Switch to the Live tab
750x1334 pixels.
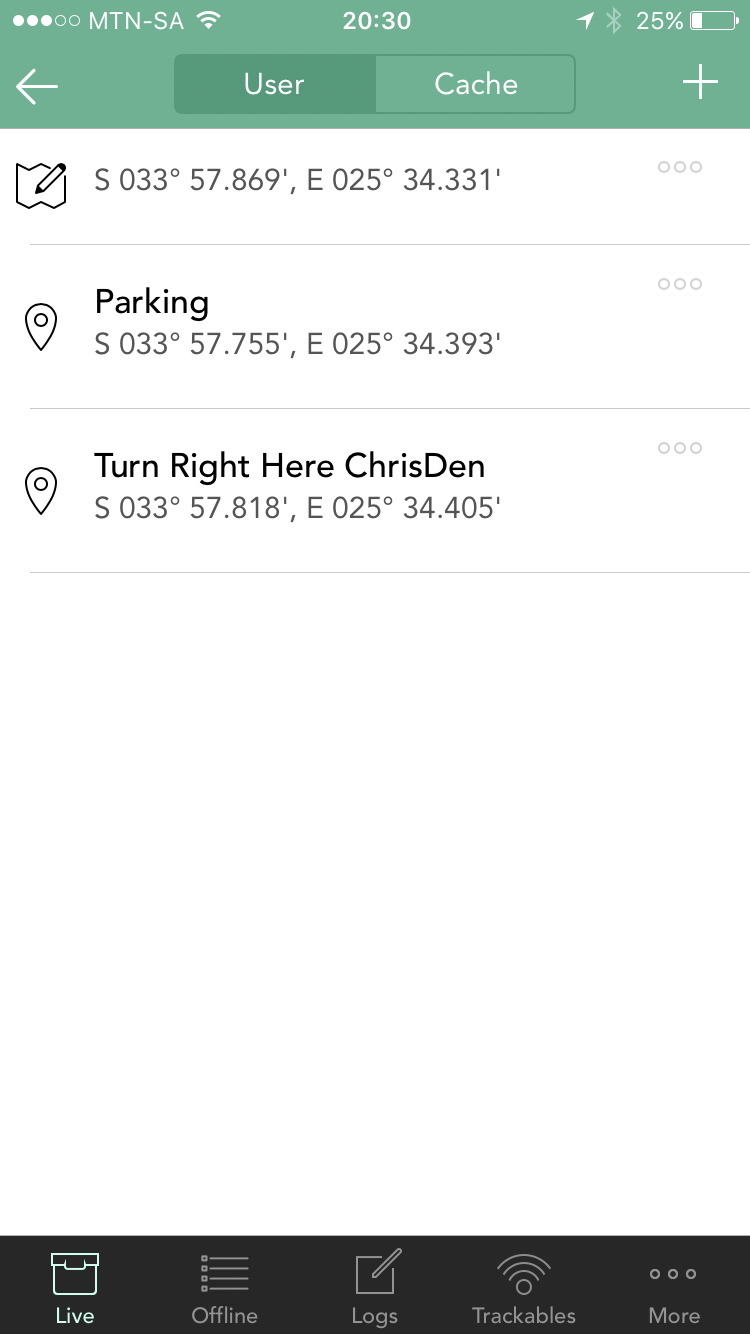[x=75, y=1286]
